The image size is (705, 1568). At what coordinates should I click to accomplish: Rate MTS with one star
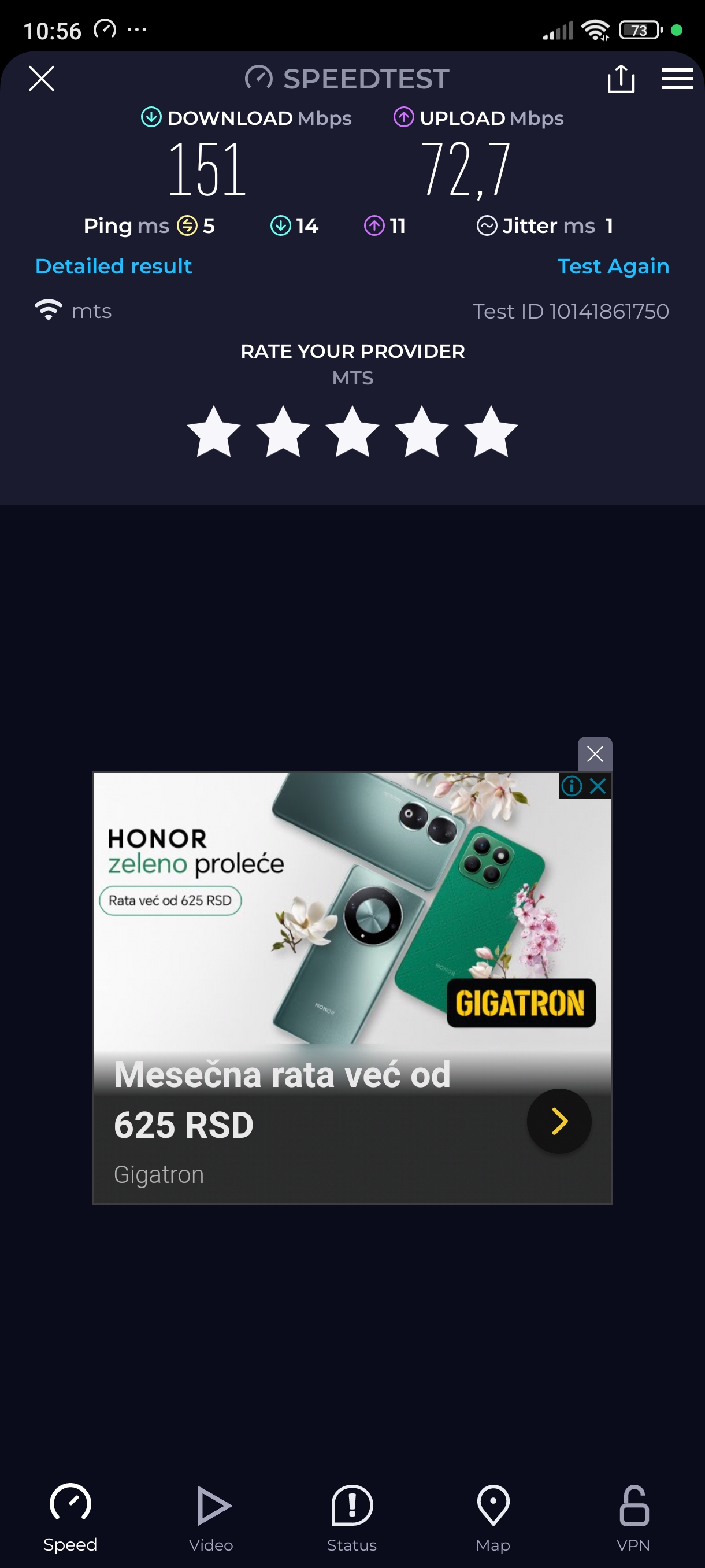click(x=213, y=432)
